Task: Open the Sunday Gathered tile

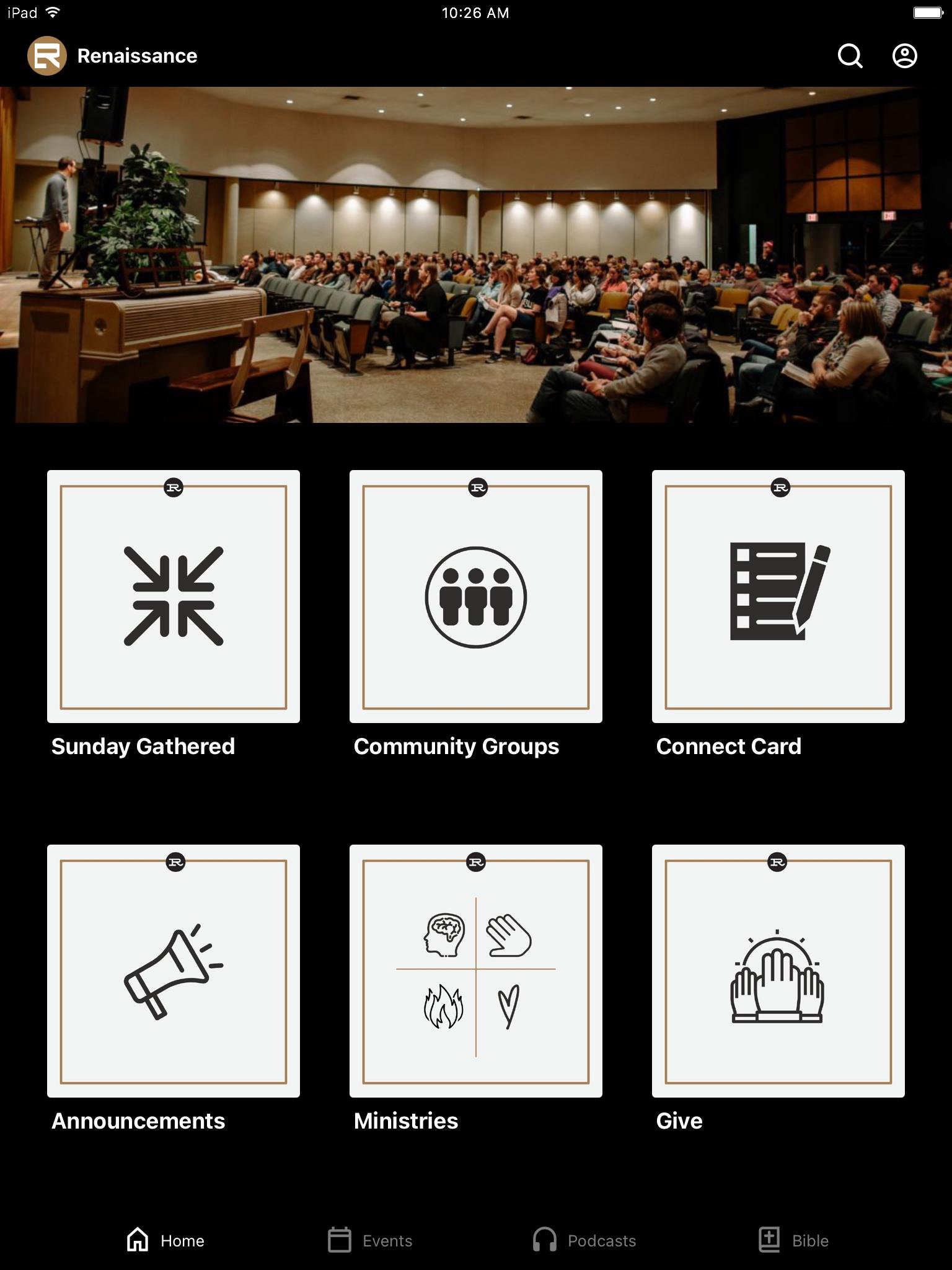Action: pos(174,597)
